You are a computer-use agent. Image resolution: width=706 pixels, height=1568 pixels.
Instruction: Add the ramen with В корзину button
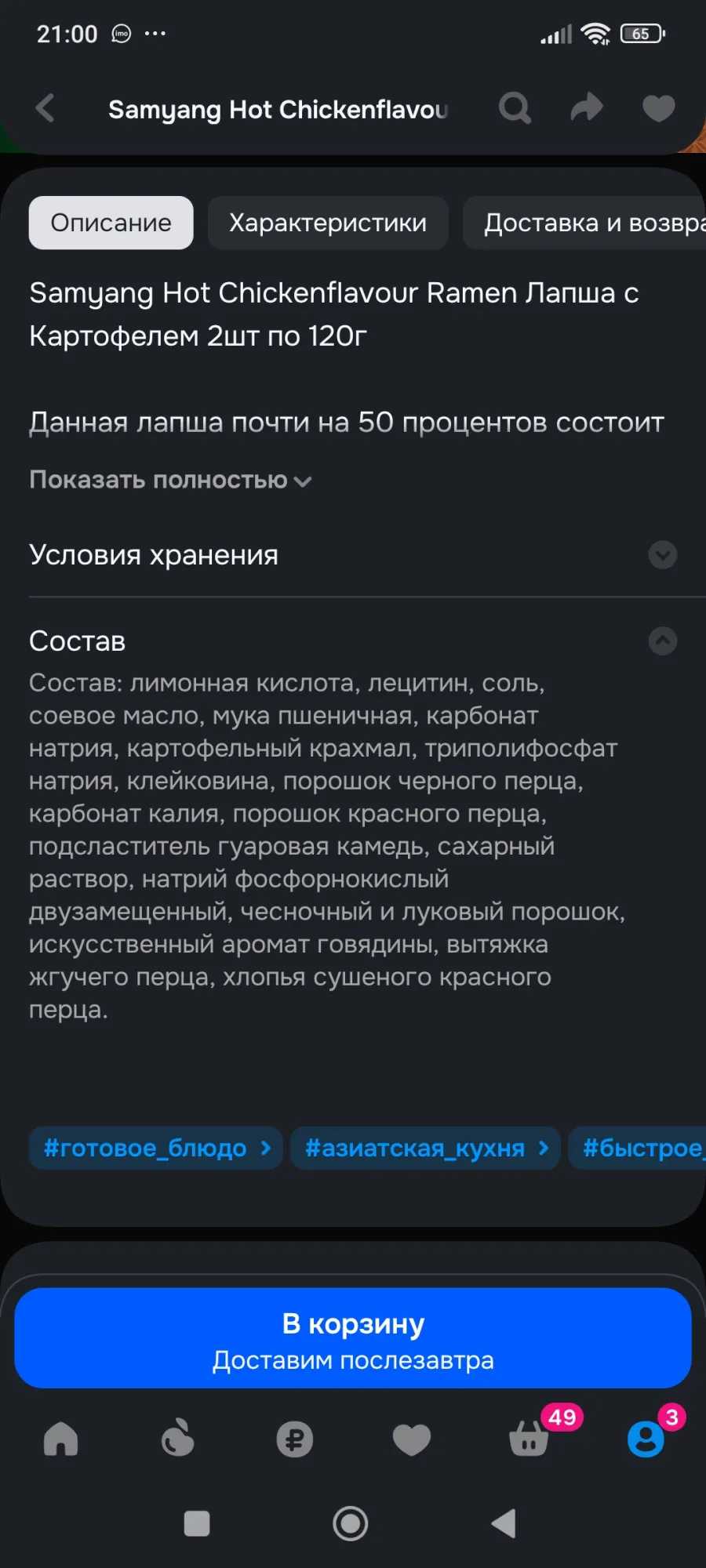(x=353, y=1339)
